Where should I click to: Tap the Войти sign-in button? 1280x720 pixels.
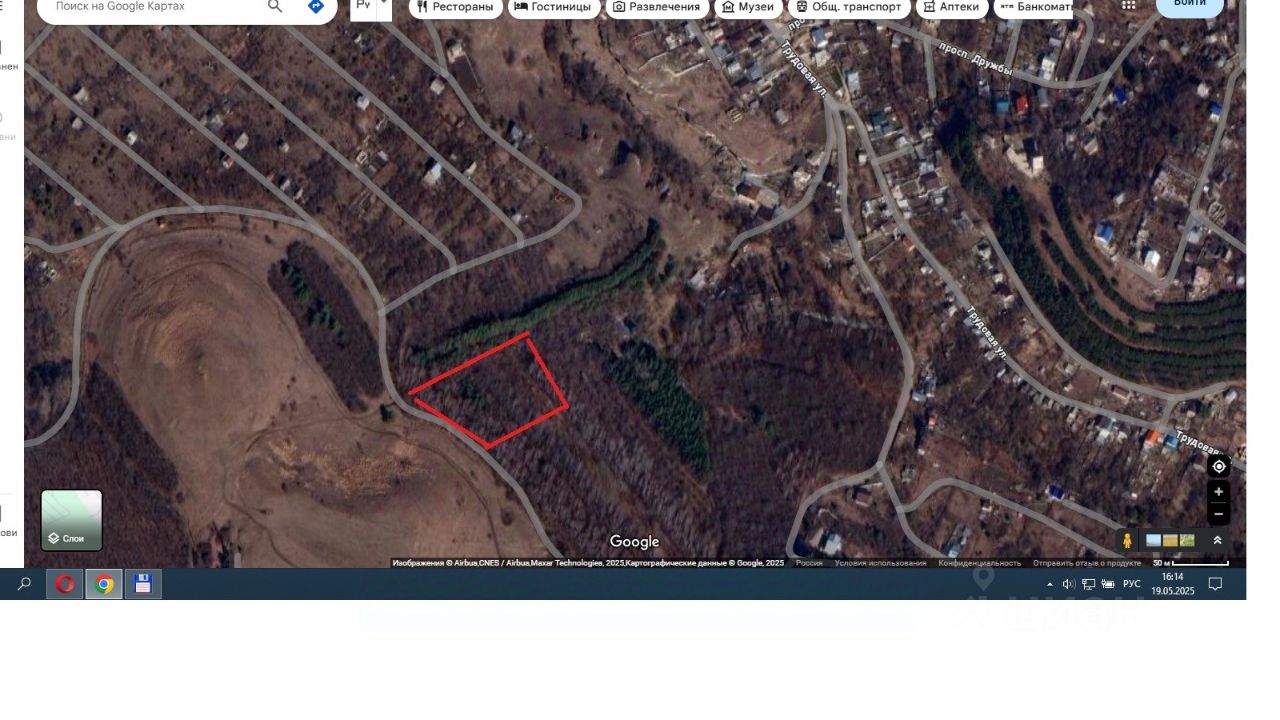coord(1189,5)
